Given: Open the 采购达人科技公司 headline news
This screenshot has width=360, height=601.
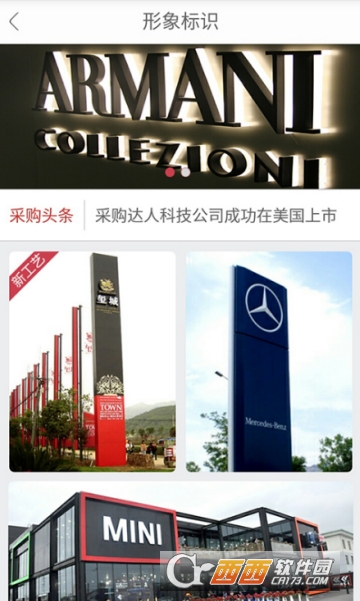Looking at the screenshot, I should pyautogui.click(x=216, y=215).
